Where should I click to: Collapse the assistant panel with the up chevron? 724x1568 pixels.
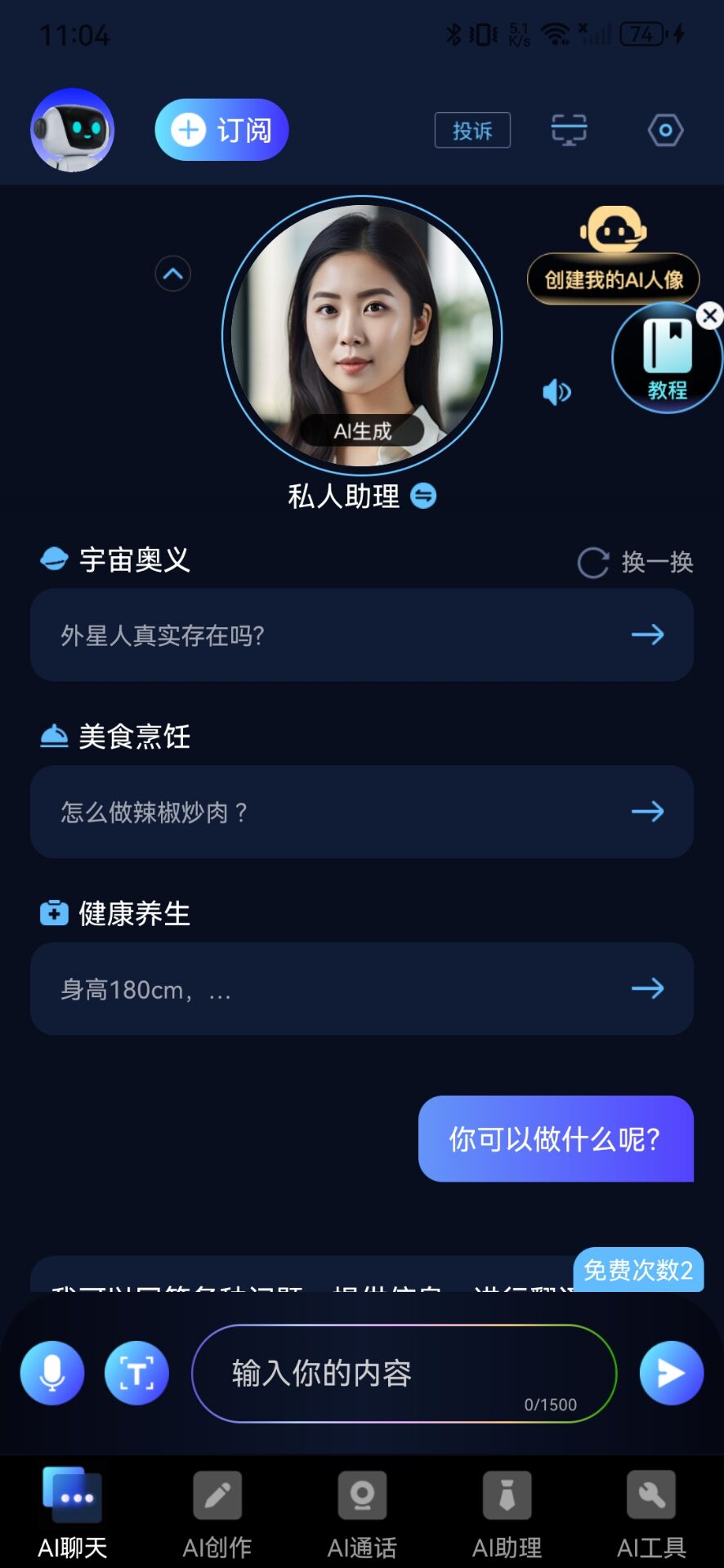(x=173, y=274)
